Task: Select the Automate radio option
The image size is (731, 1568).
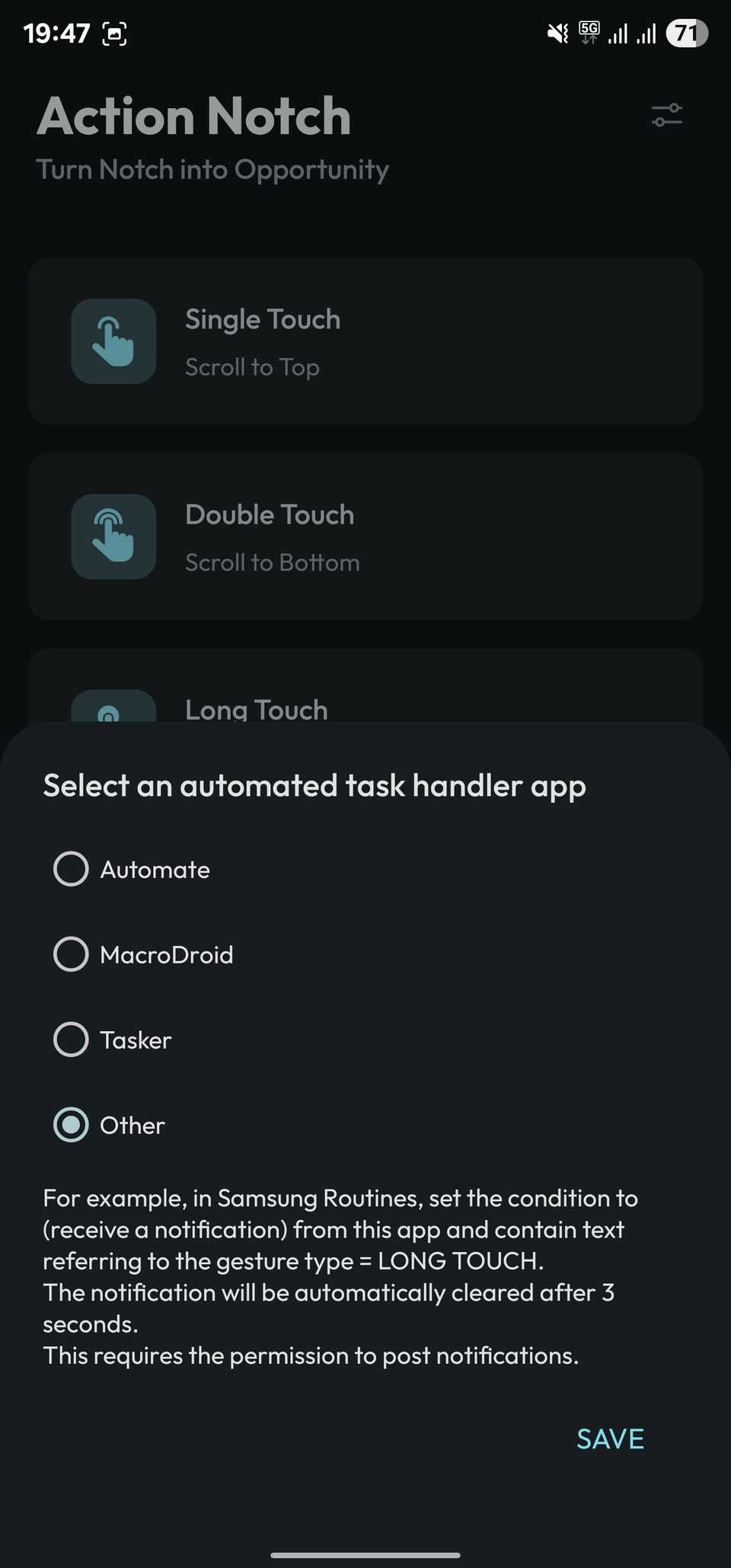Action: pyautogui.click(x=71, y=869)
